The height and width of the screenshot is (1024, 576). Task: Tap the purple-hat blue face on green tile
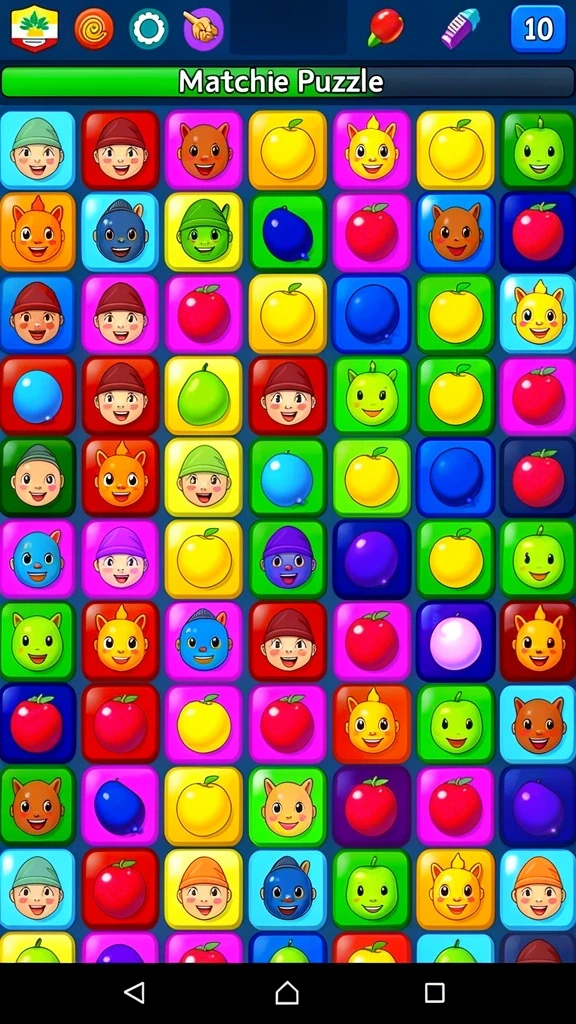(287, 560)
